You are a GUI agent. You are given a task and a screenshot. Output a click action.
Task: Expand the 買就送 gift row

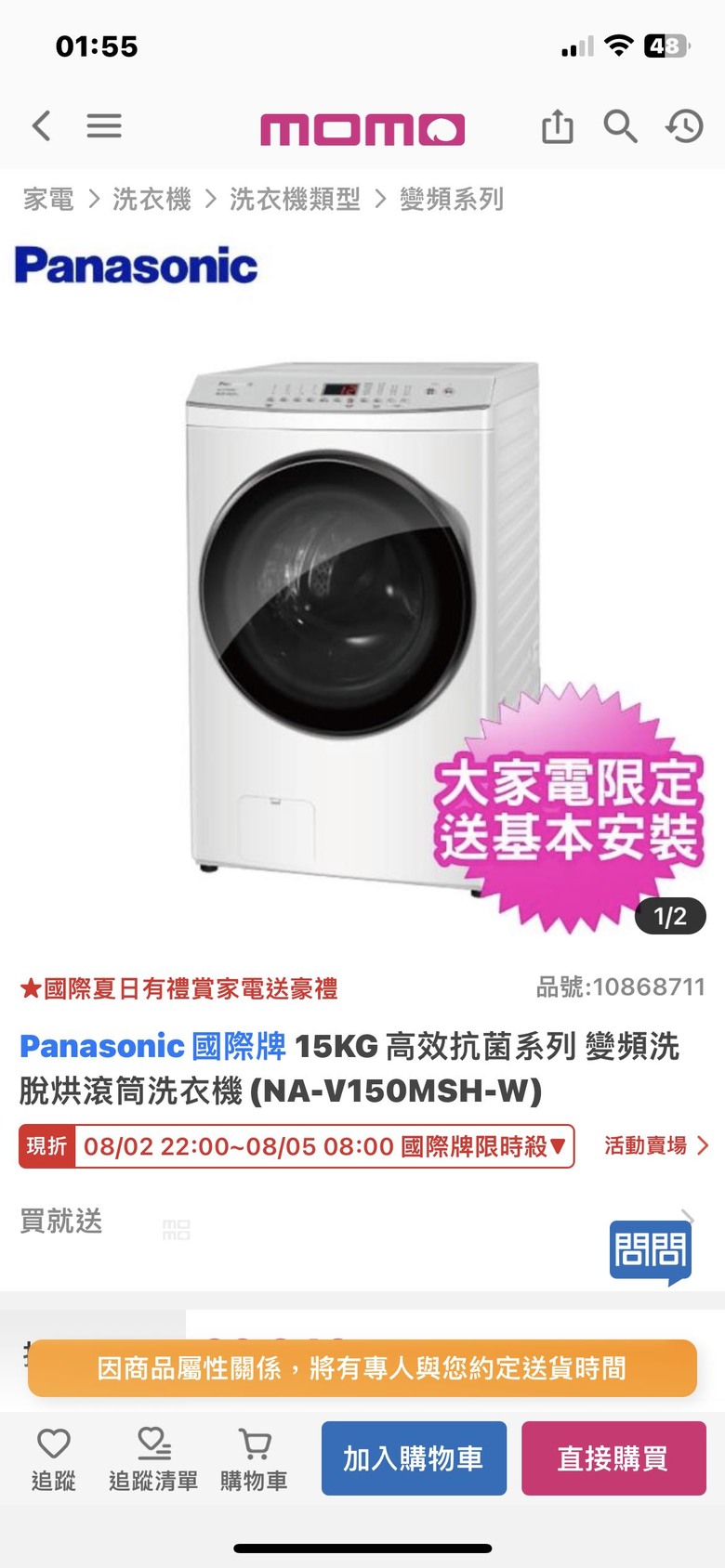(372, 1221)
